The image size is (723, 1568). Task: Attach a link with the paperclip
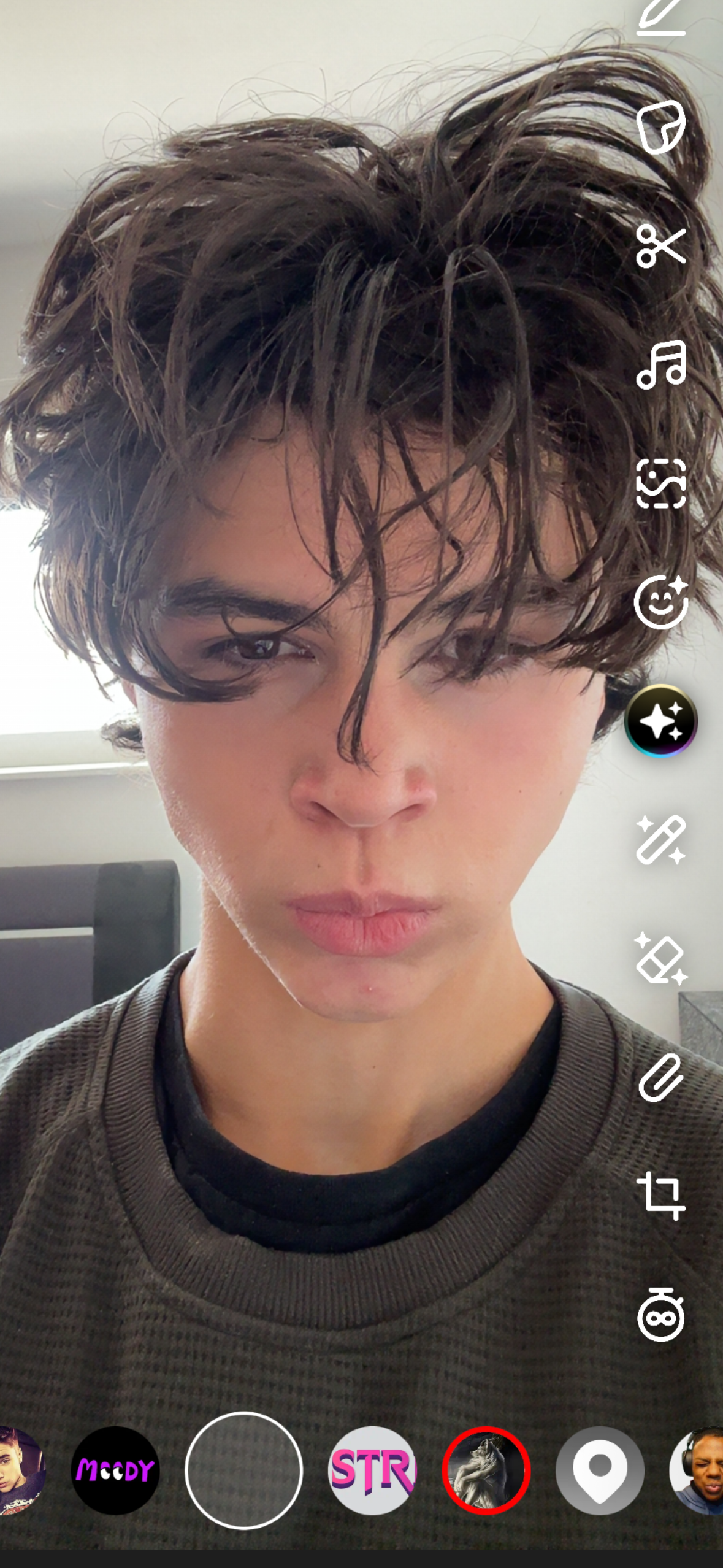click(660, 1078)
